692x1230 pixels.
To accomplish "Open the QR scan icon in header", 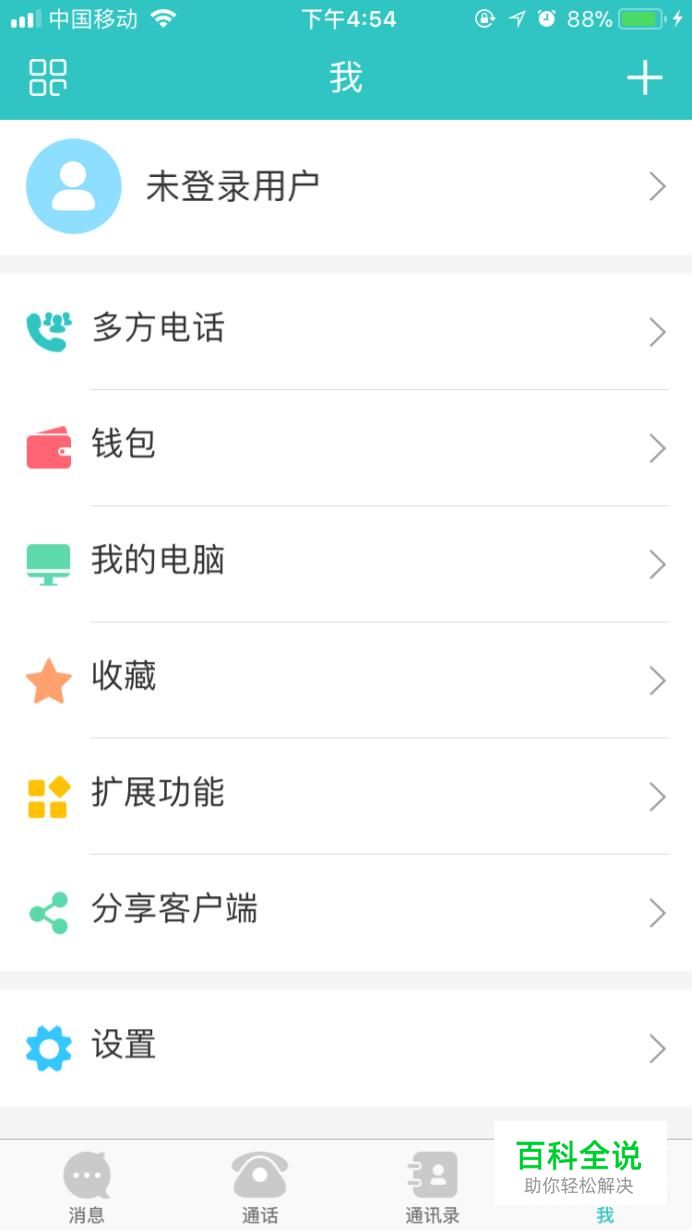I will point(47,77).
